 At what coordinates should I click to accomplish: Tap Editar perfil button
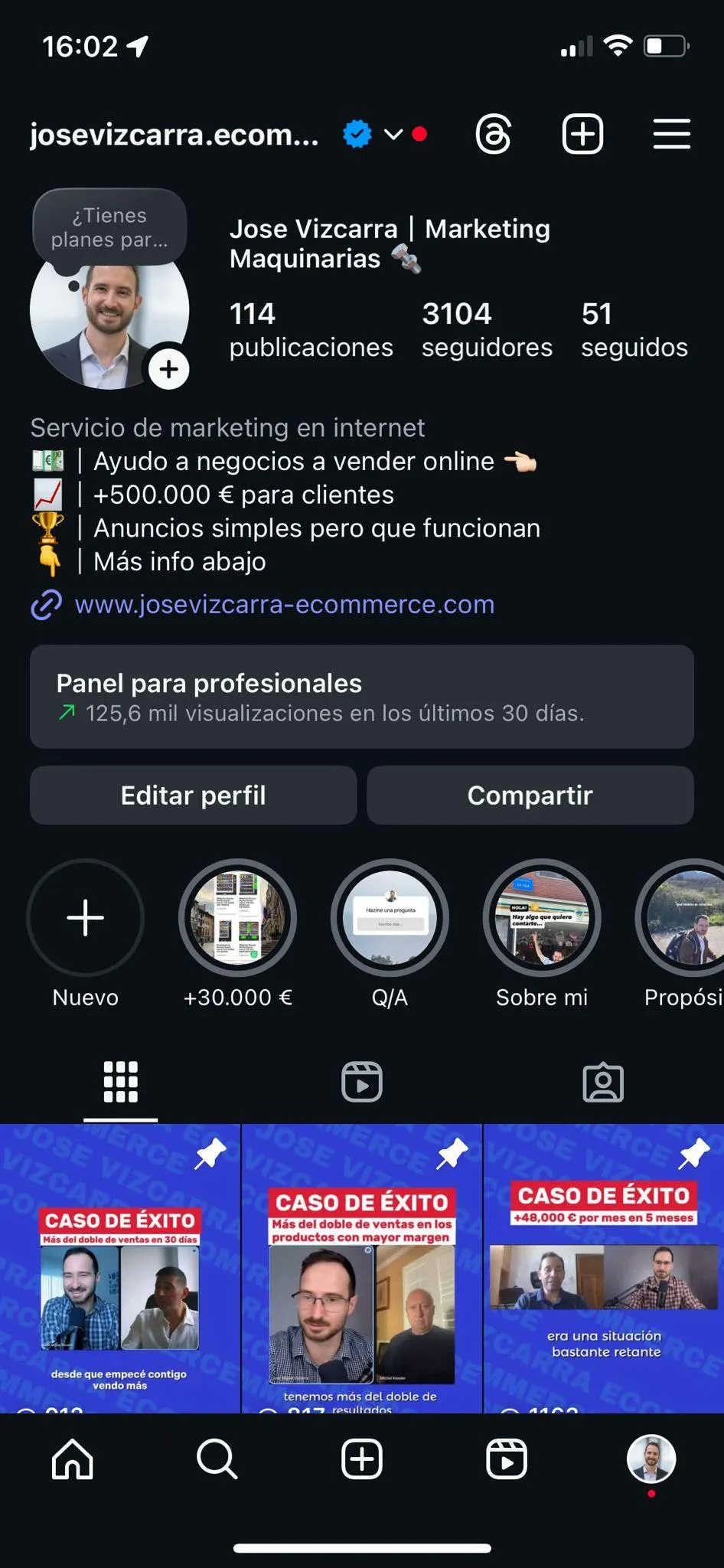(x=193, y=795)
